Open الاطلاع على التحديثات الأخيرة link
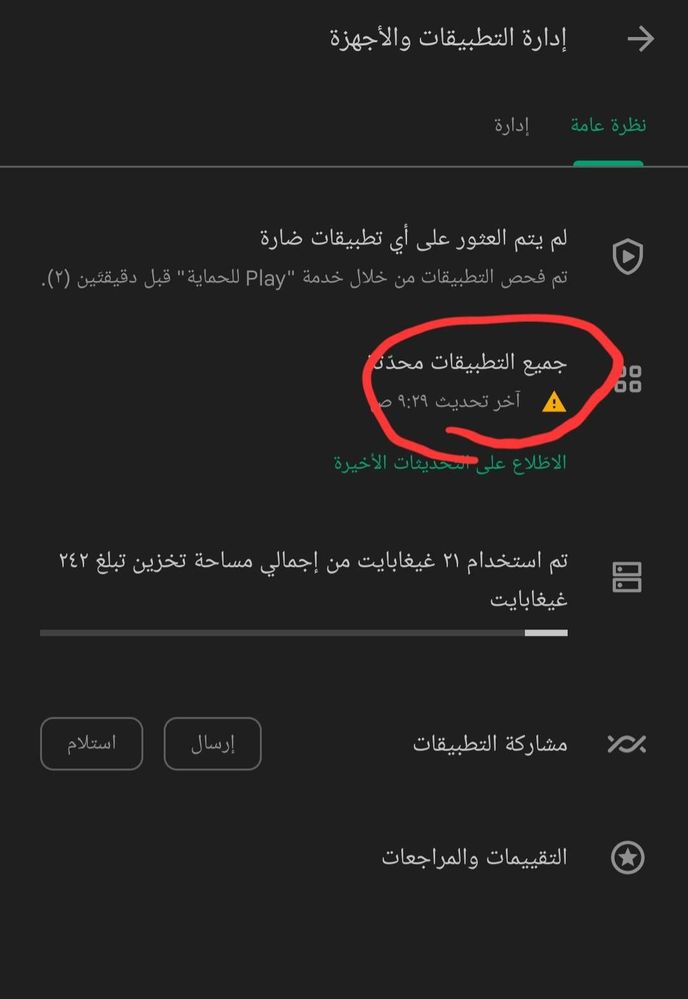The width and height of the screenshot is (688, 999). [x=450, y=462]
